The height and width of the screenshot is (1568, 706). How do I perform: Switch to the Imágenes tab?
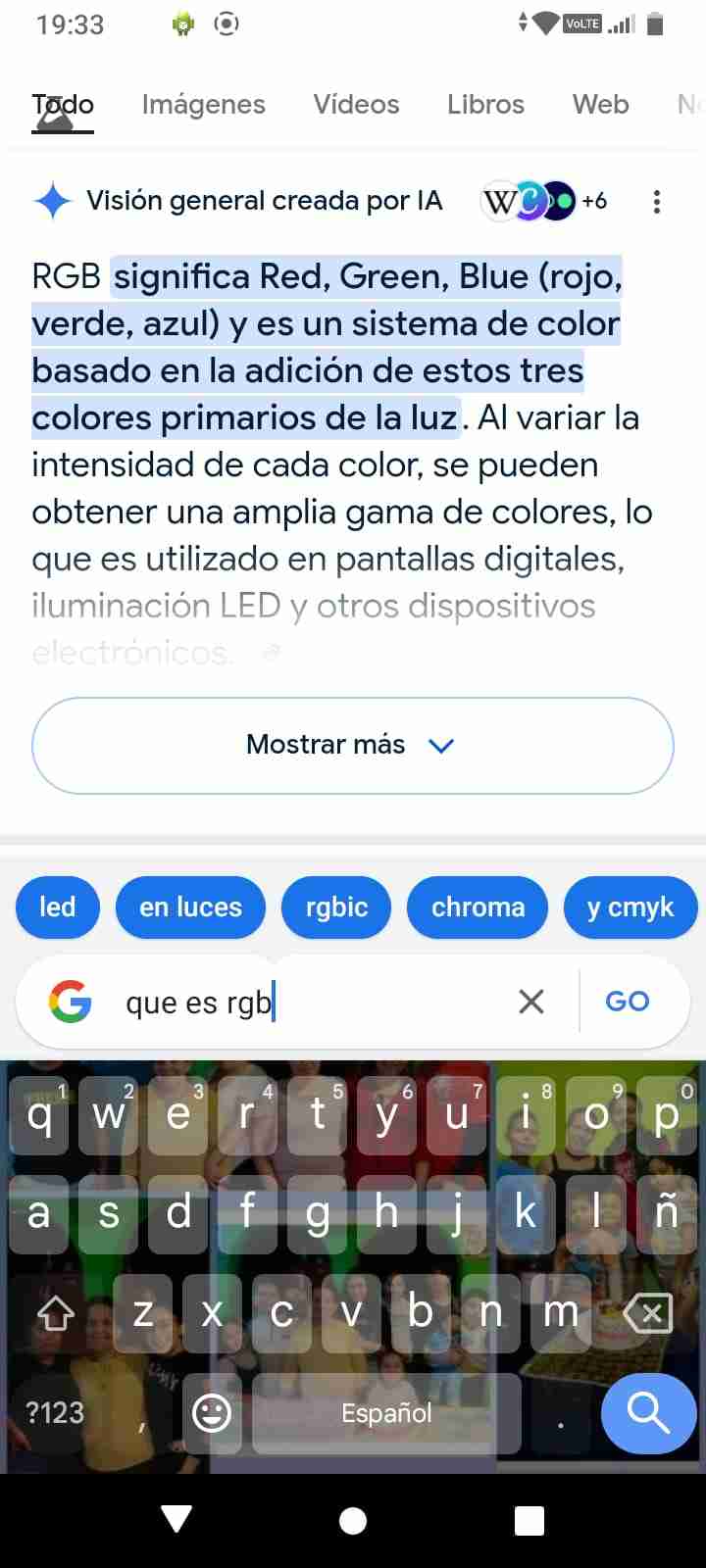tap(203, 104)
